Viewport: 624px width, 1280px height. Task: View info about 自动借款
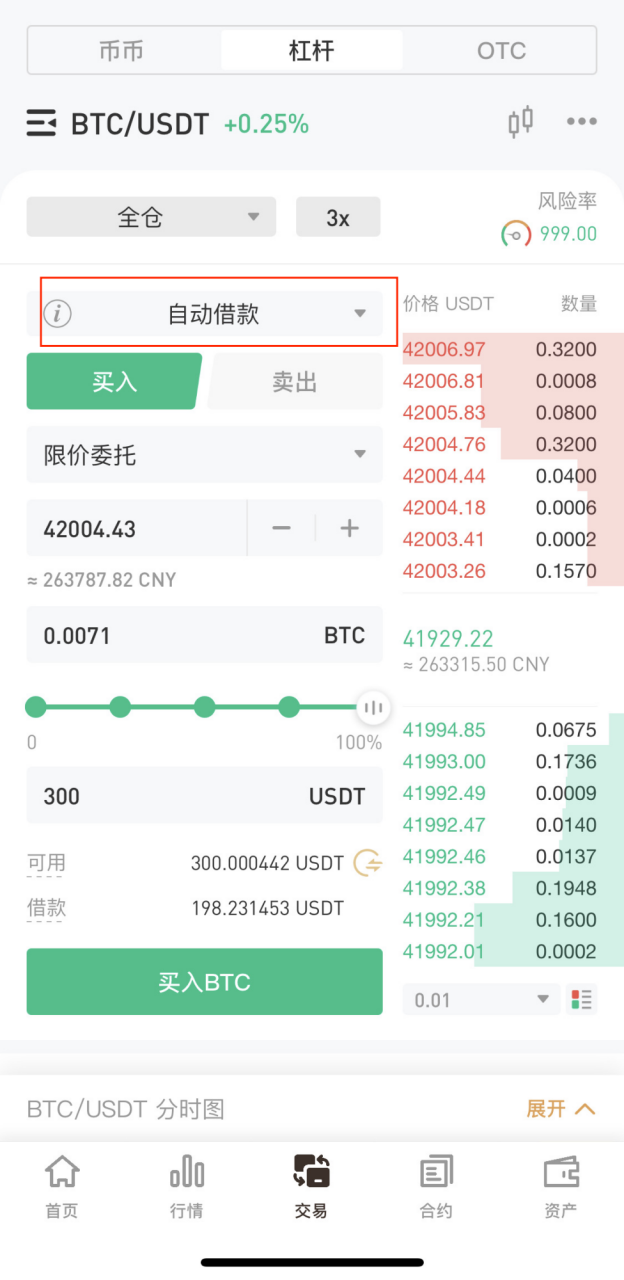58,314
